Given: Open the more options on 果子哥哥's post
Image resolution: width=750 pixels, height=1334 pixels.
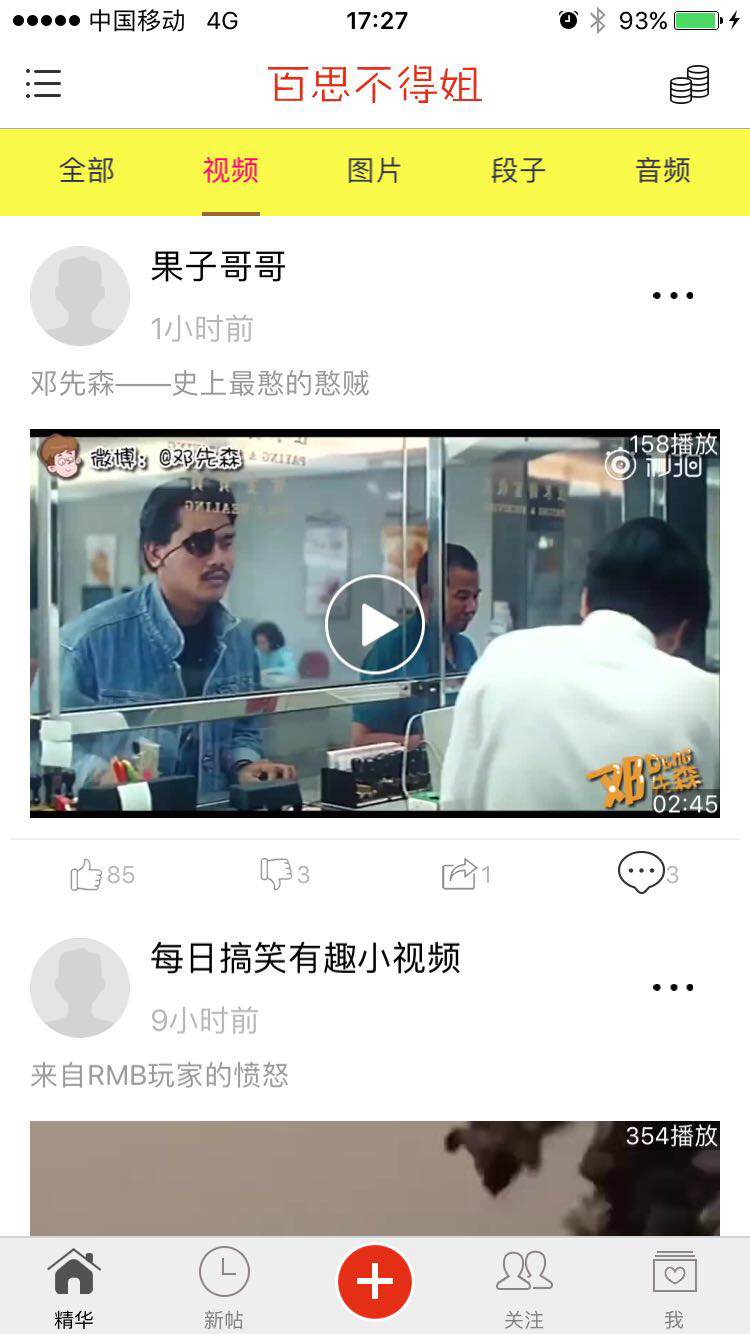Looking at the screenshot, I should (x=672, y=296).
